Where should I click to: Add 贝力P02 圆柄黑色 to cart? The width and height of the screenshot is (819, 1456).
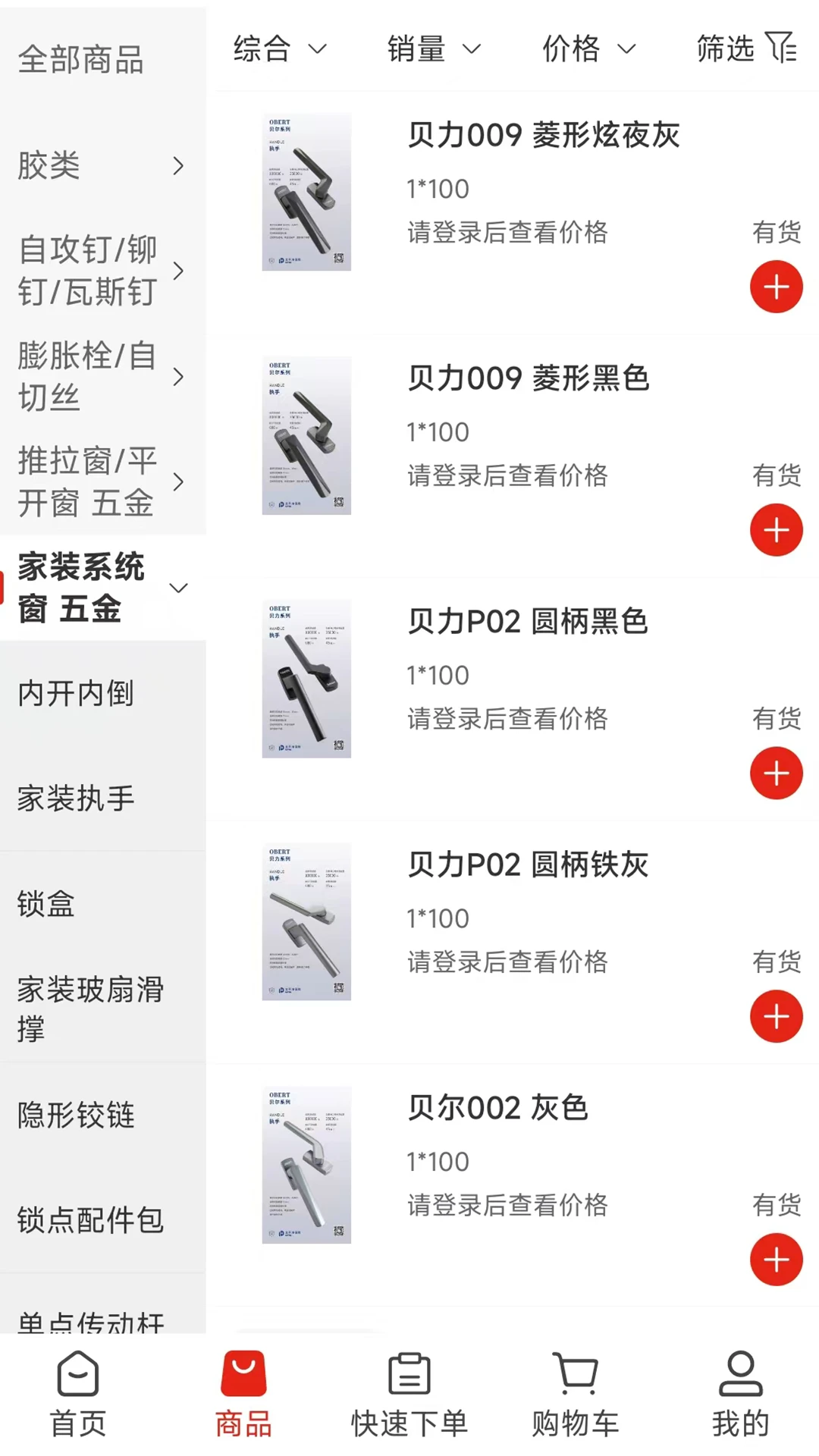click(x=776, y=773)
